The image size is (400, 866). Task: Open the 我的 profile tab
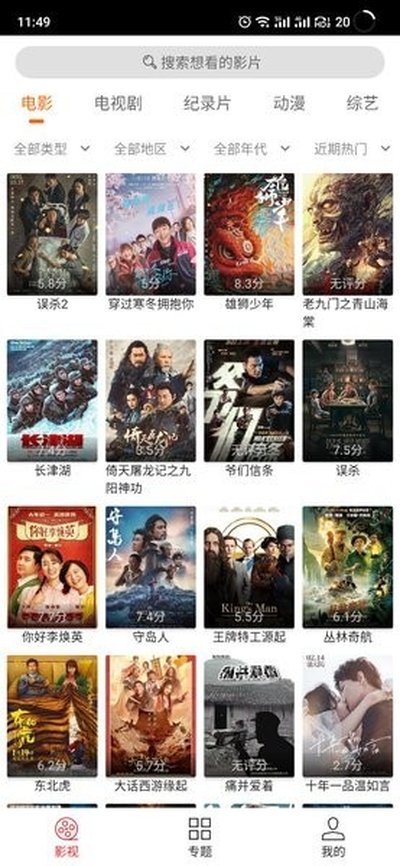333,837
